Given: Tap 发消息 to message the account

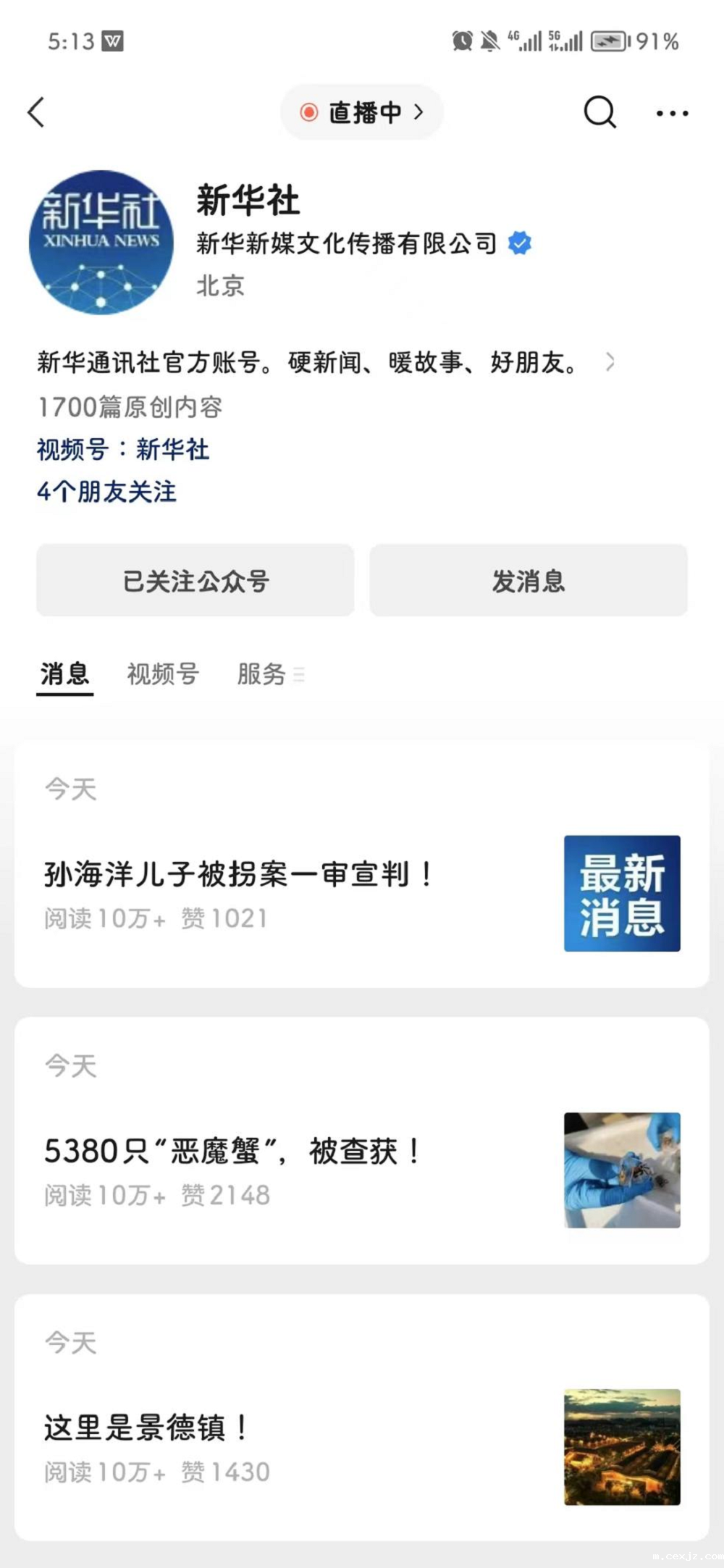Looking at the screenshot, I should (529, 581).
